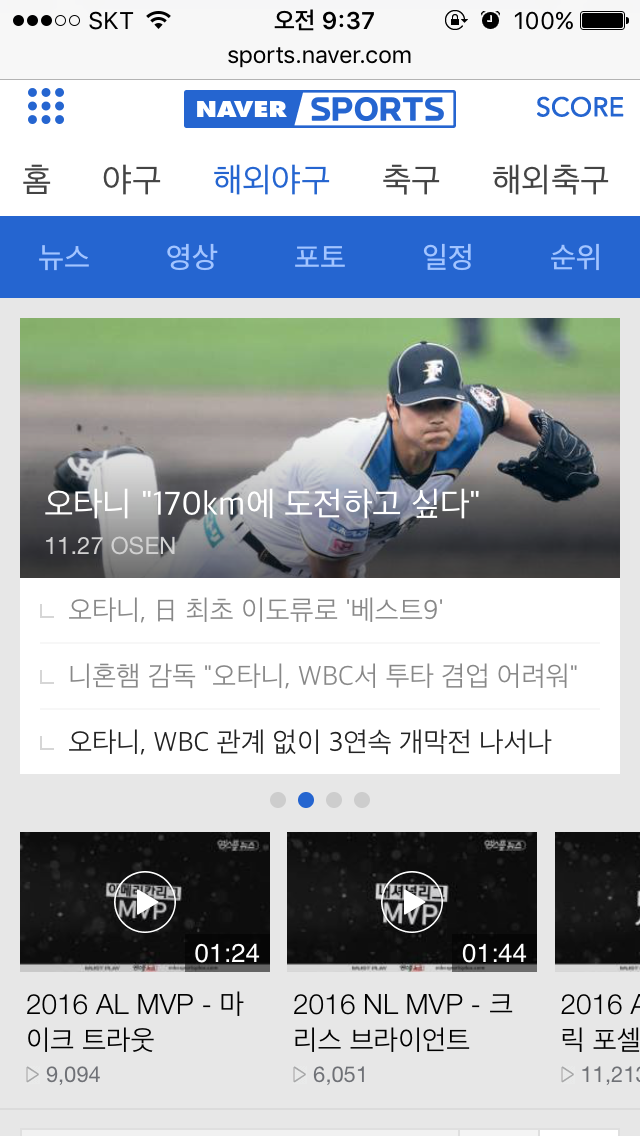
Task: Open the 뉴스 sub-tab
Action: [x=64, y=257]
